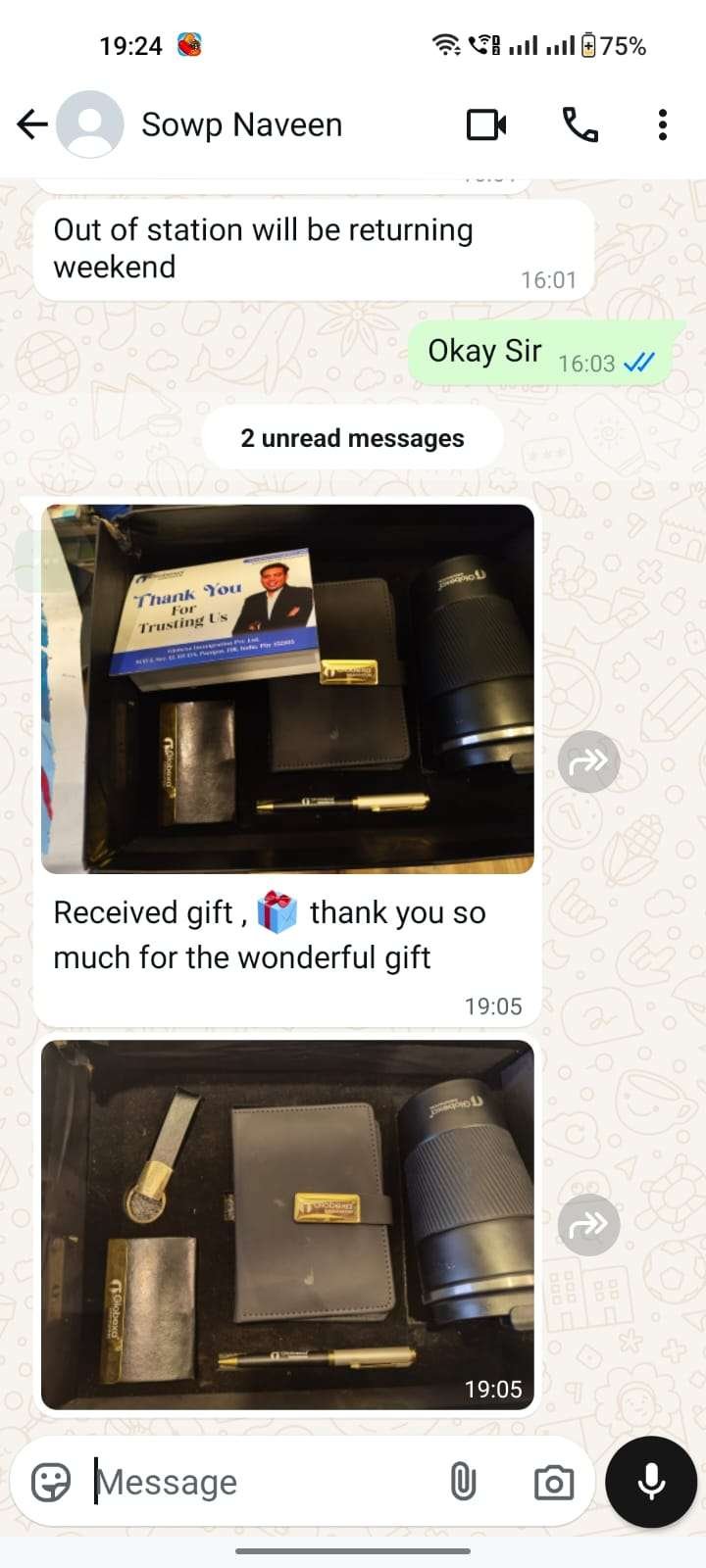Open the camera to take a photo

point(553,1482)
